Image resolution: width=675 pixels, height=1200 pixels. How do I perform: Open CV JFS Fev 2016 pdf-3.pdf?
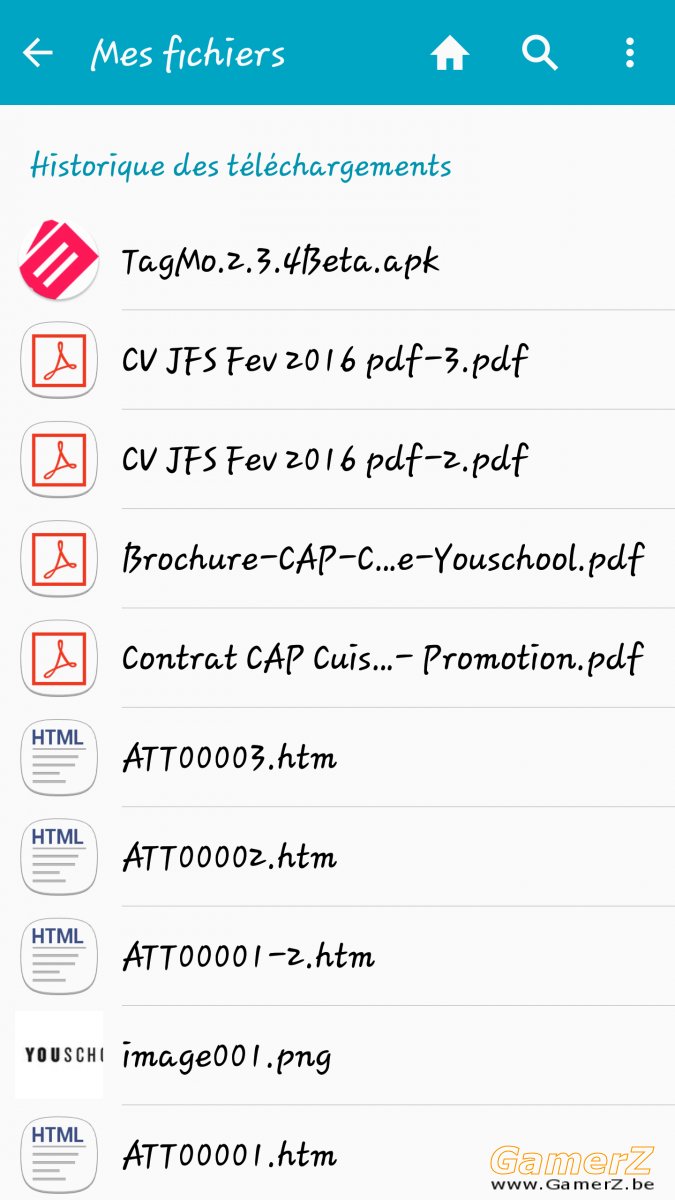pyautogui.click(x=337, y=360)
